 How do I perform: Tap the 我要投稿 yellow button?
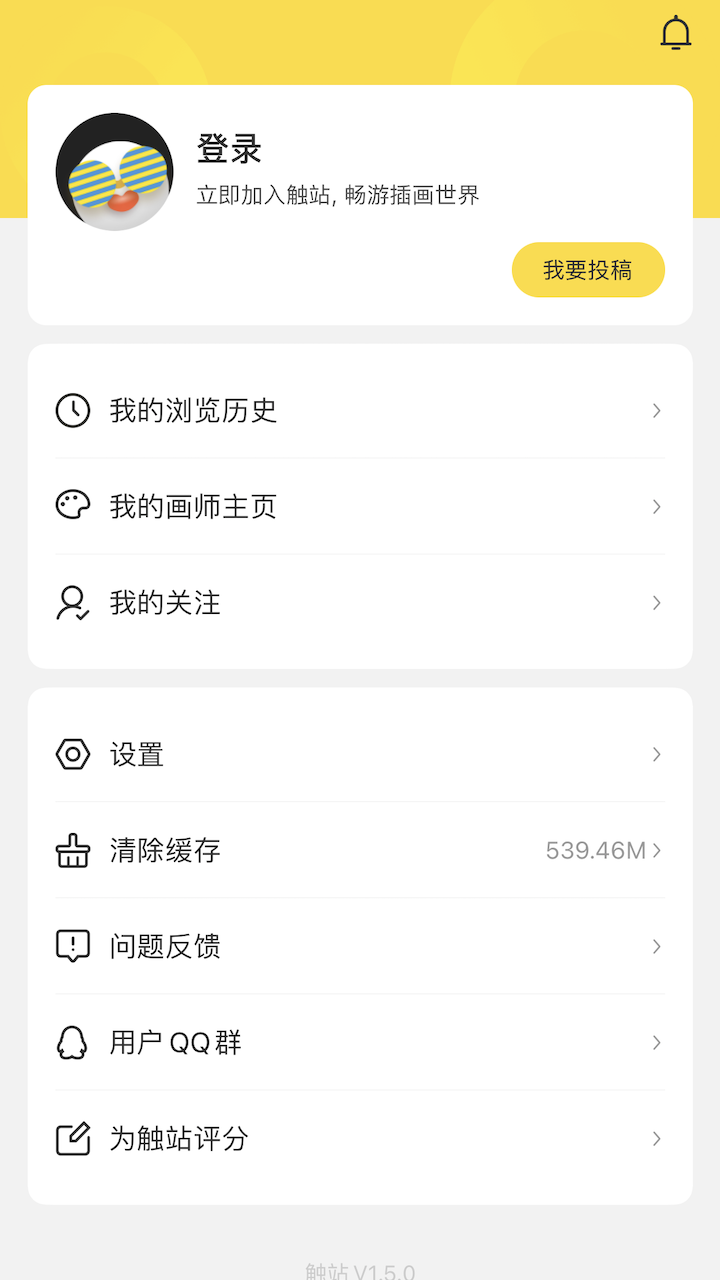point(588,269)
